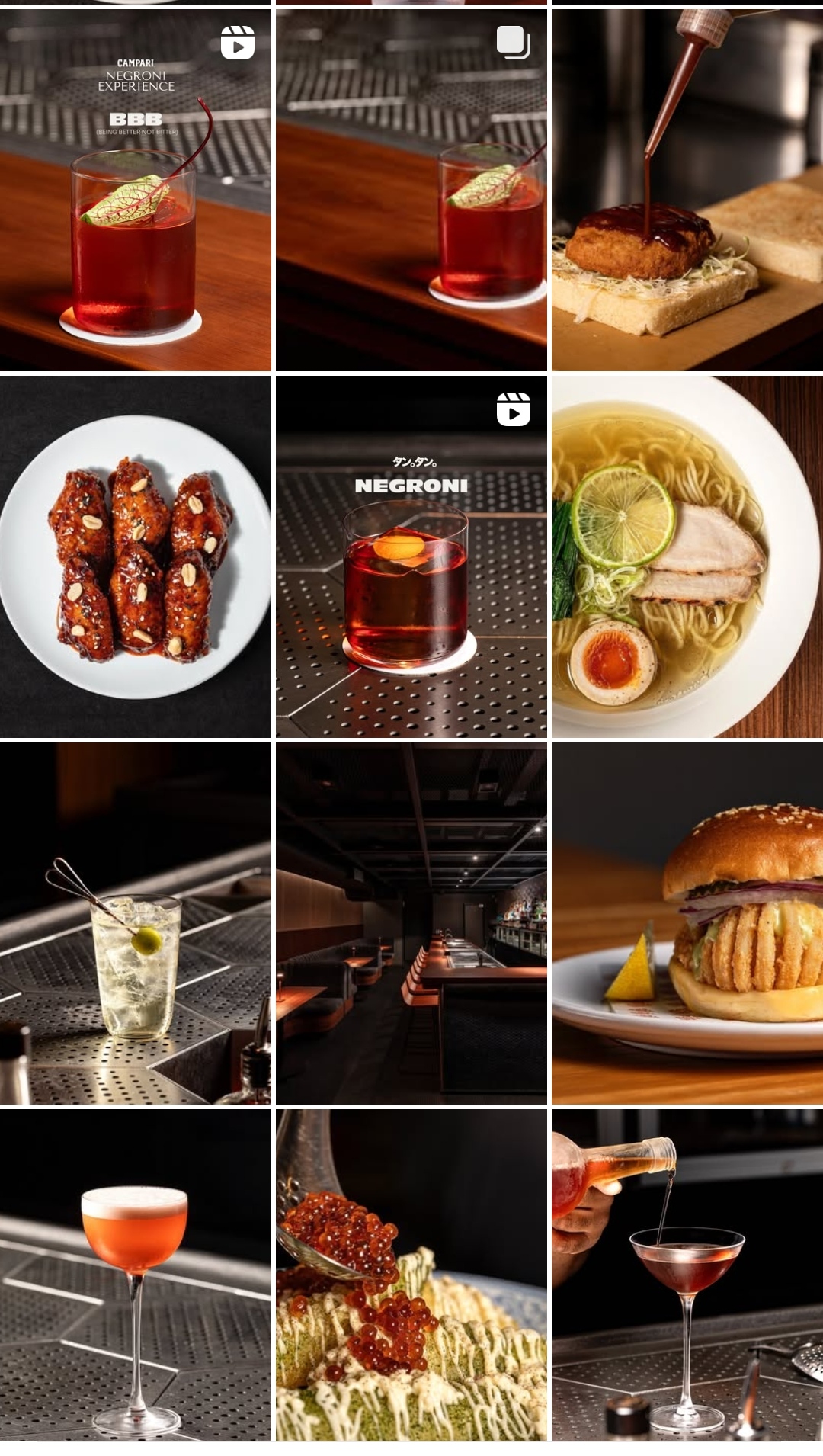Viewport: 823px width, 1456px height.
Task: Open the katsu sandwich with sauce post
Action: click(x=687, y=191)
